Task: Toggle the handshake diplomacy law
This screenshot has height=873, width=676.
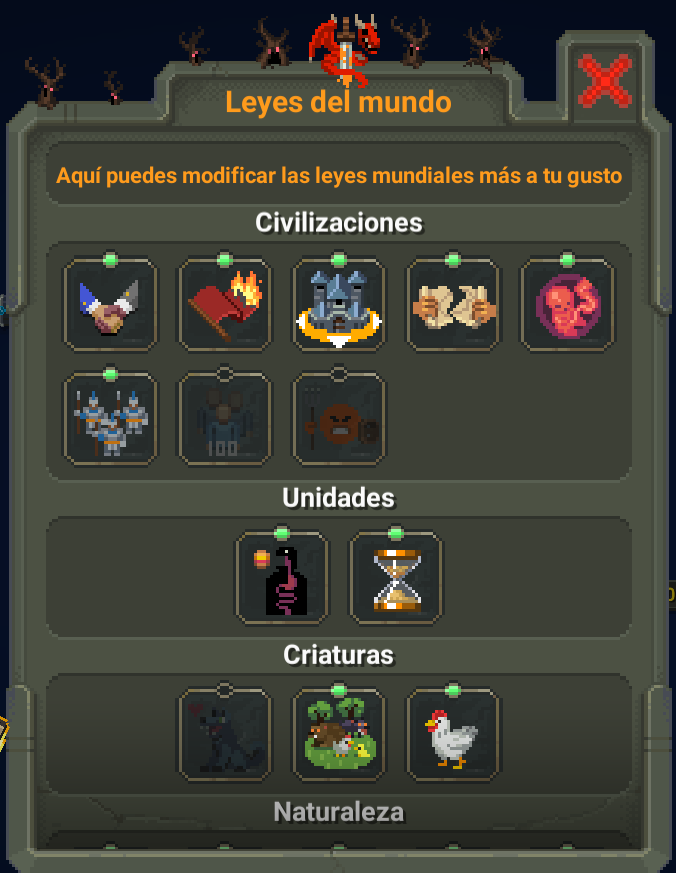Action: [x=110, y=305]
